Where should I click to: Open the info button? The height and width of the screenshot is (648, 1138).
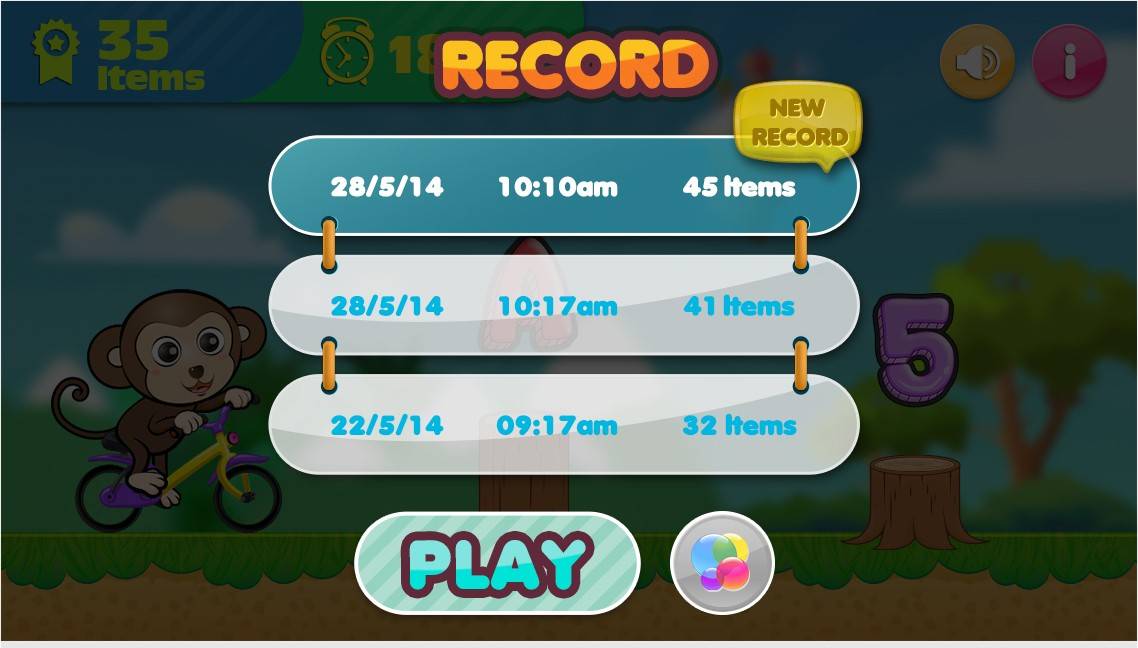(x=1069, y=62)
